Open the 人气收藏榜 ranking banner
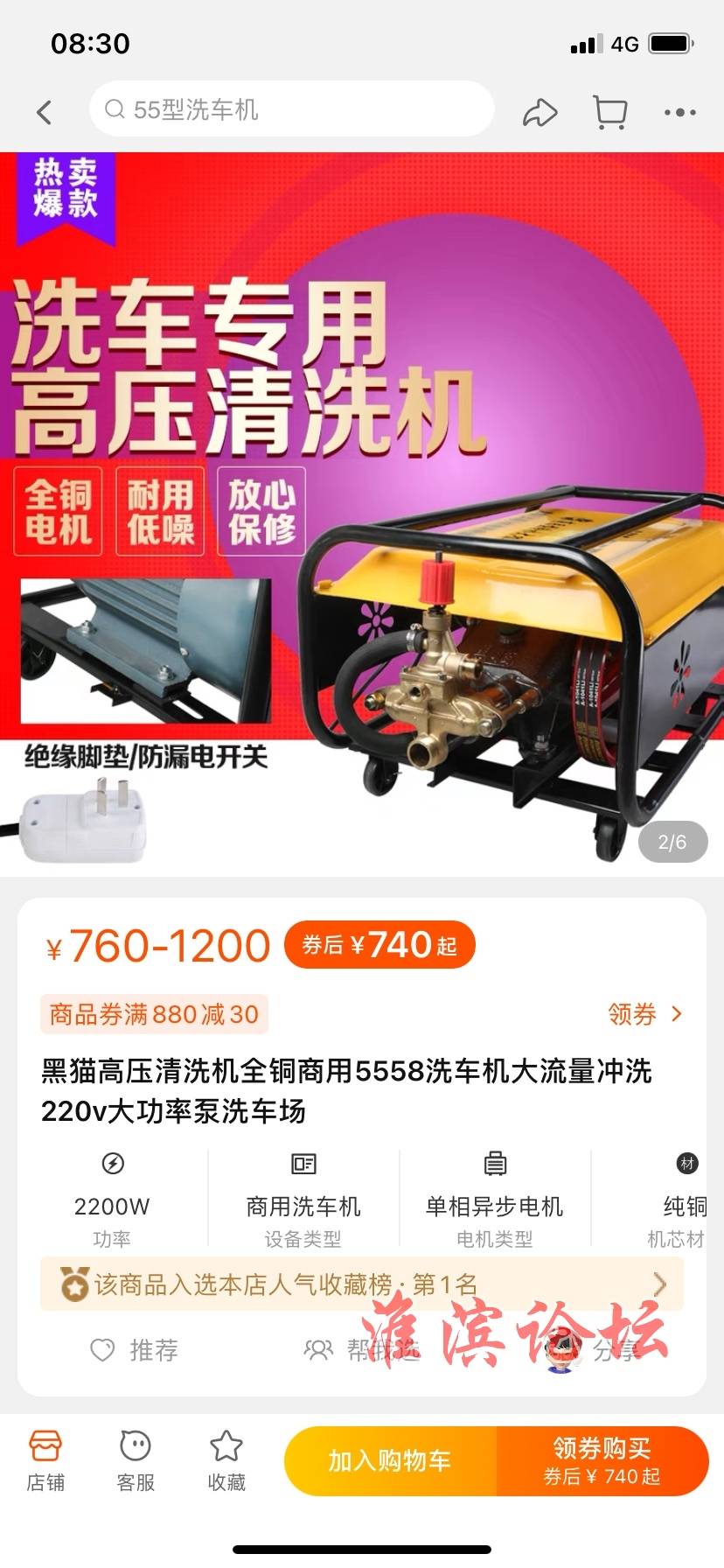 pyautogui.click(x=361, y=1284)
